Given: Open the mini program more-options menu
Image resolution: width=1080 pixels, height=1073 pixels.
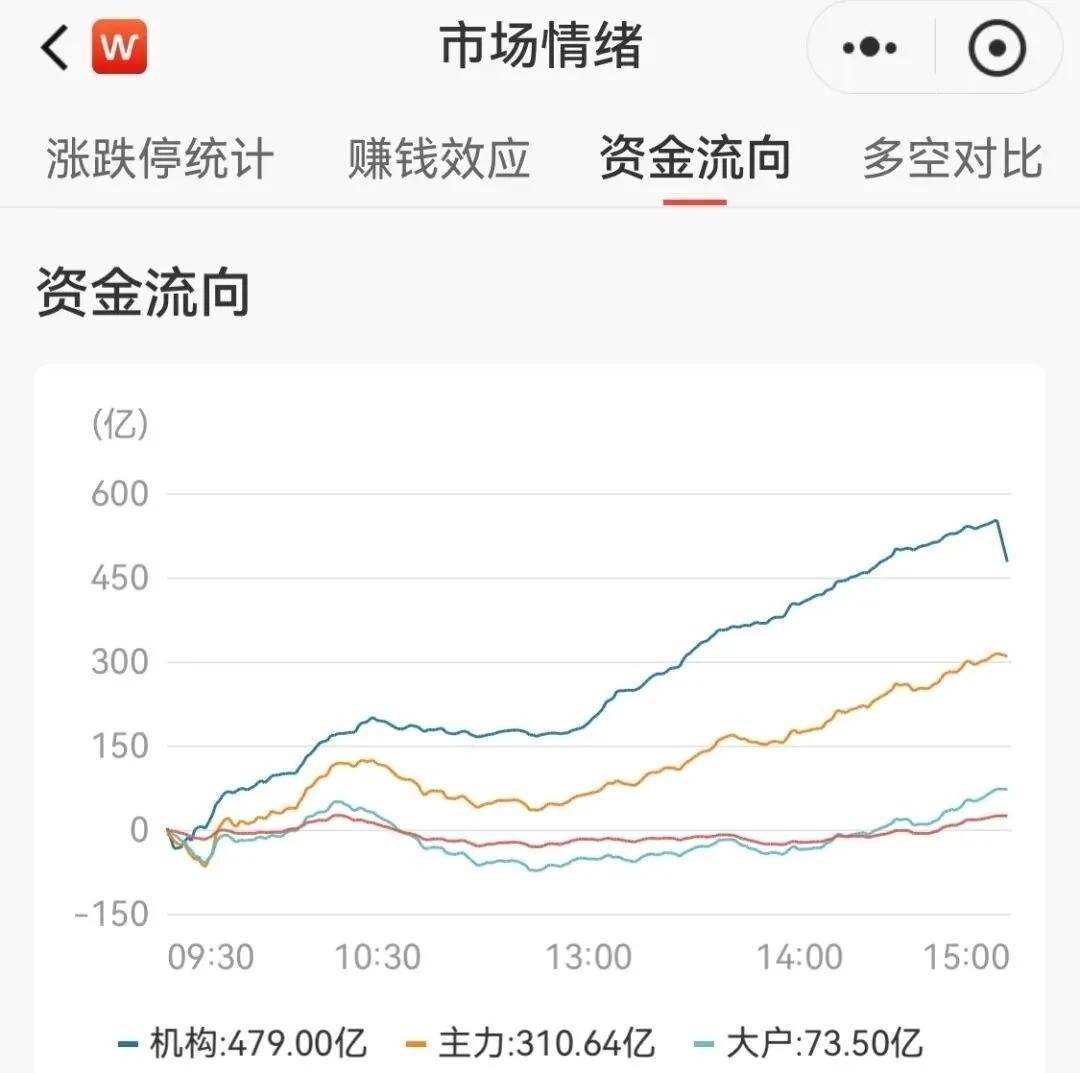Looking at the screenshot, I should pos(870,48).
